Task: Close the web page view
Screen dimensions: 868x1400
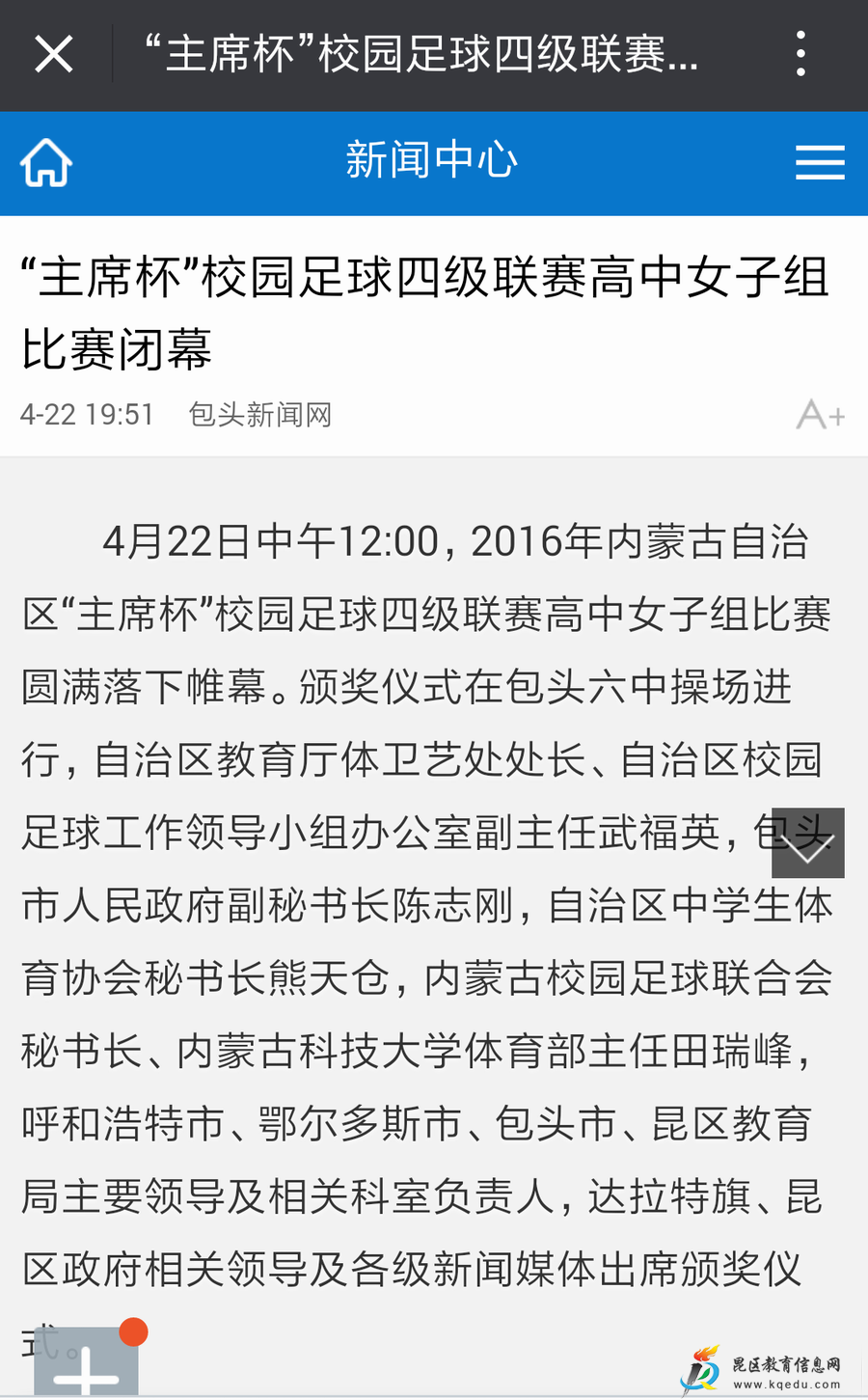Action: 54,54
